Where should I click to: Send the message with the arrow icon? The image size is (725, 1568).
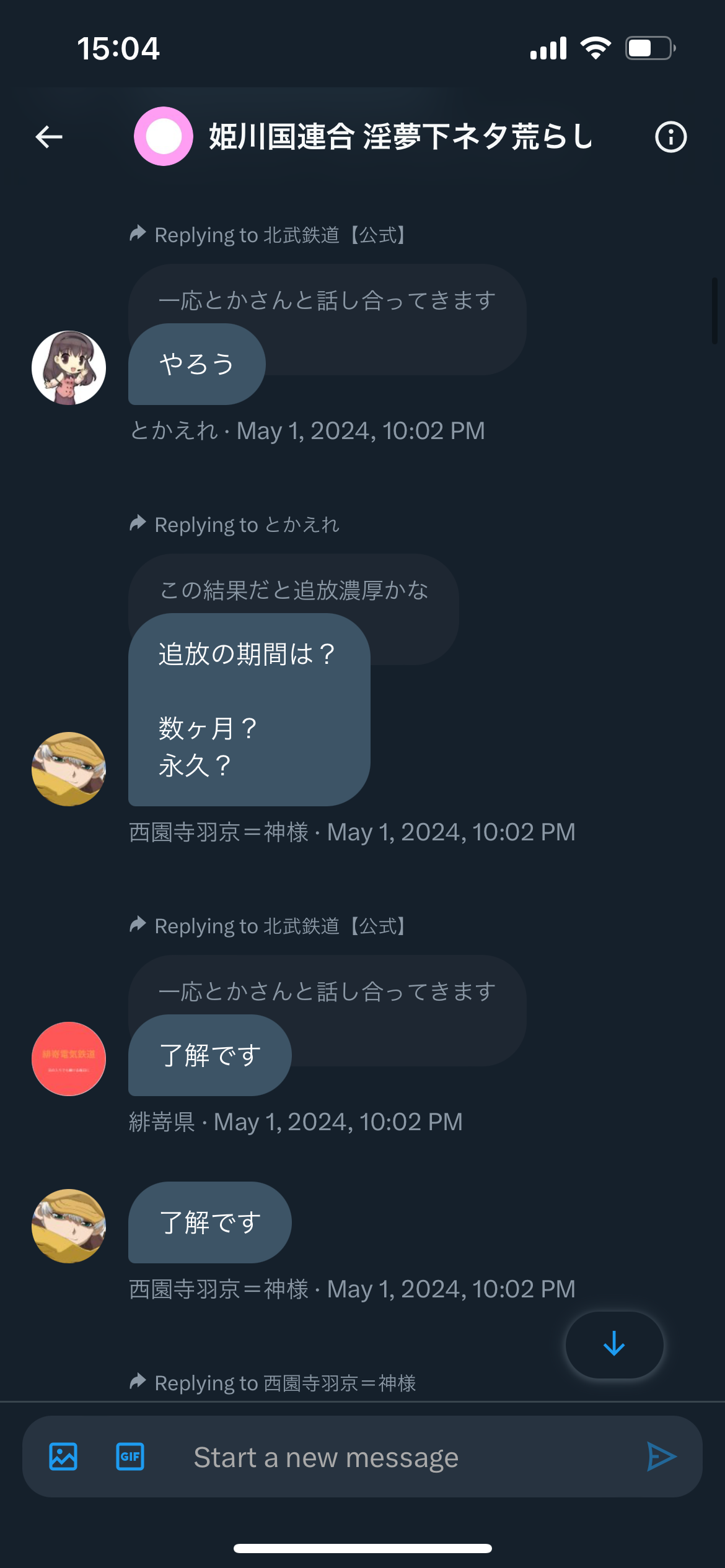coord(661,1457)
